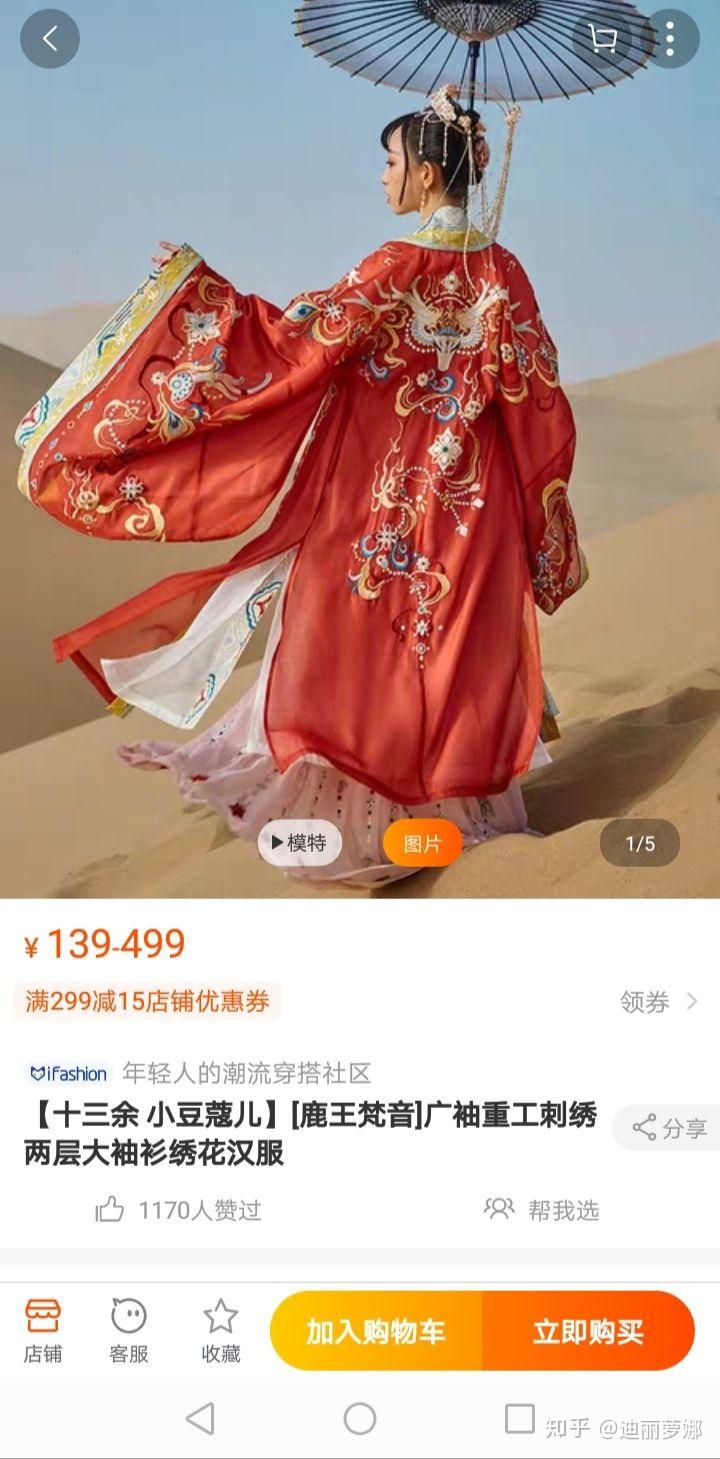Tap 帮我选 for selection help
The width and height of the screenshot is (720, 1459).
coord(542,1210)
